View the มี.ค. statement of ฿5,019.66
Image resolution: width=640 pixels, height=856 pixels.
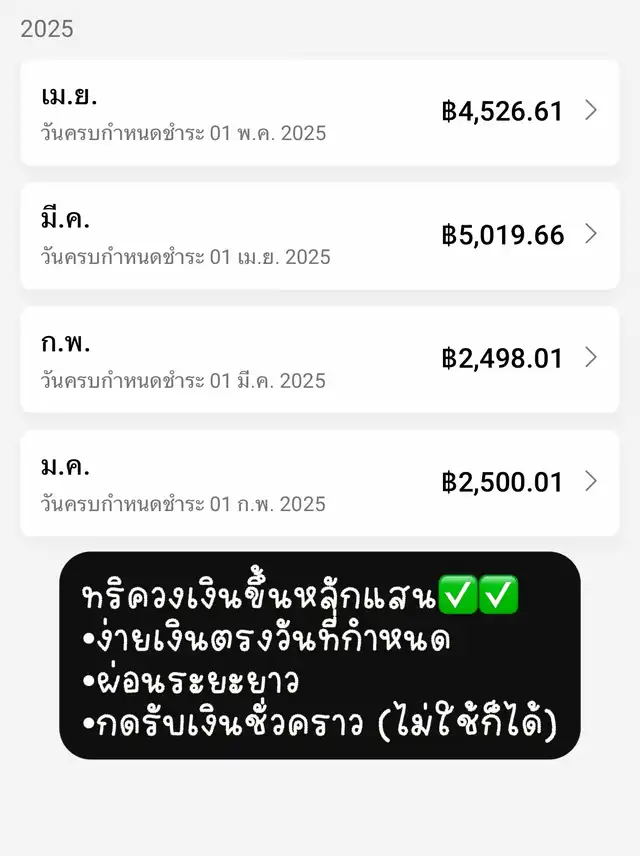coord(320,235)
